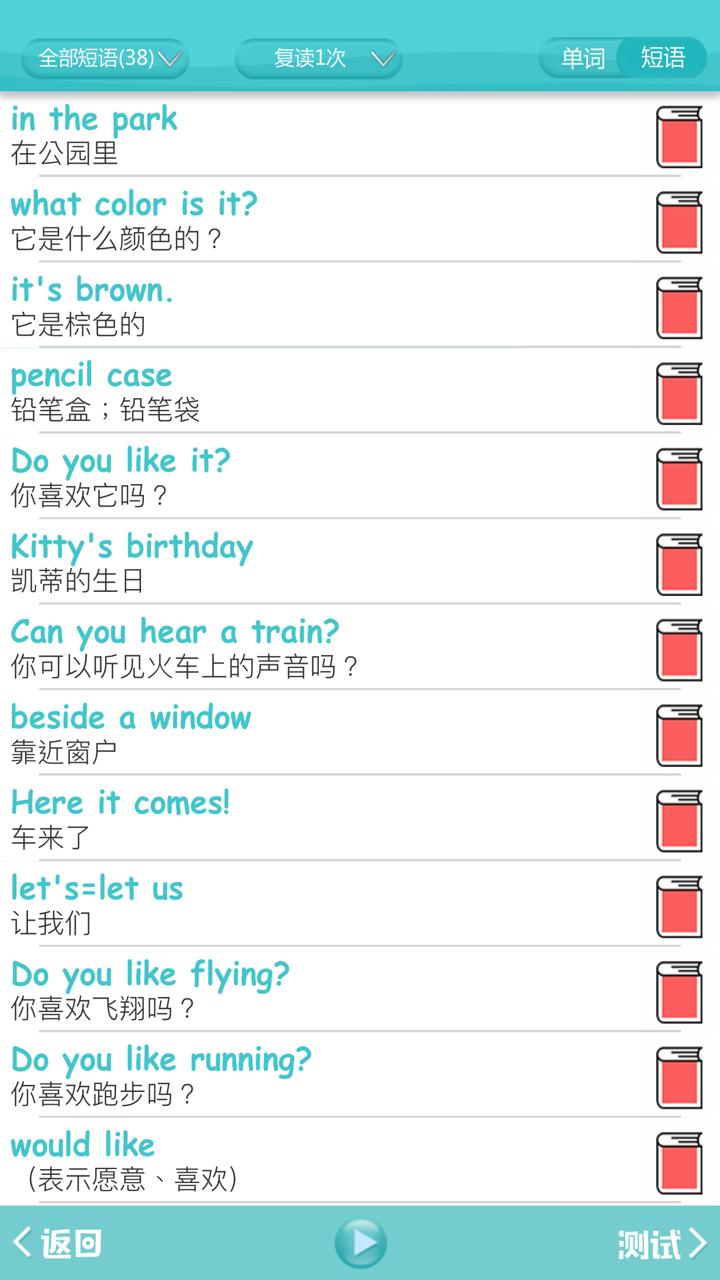This screenshot has width=720, height=1280.
Task: Tap the book icon beside 'let's=let us'
Action: 678,905
